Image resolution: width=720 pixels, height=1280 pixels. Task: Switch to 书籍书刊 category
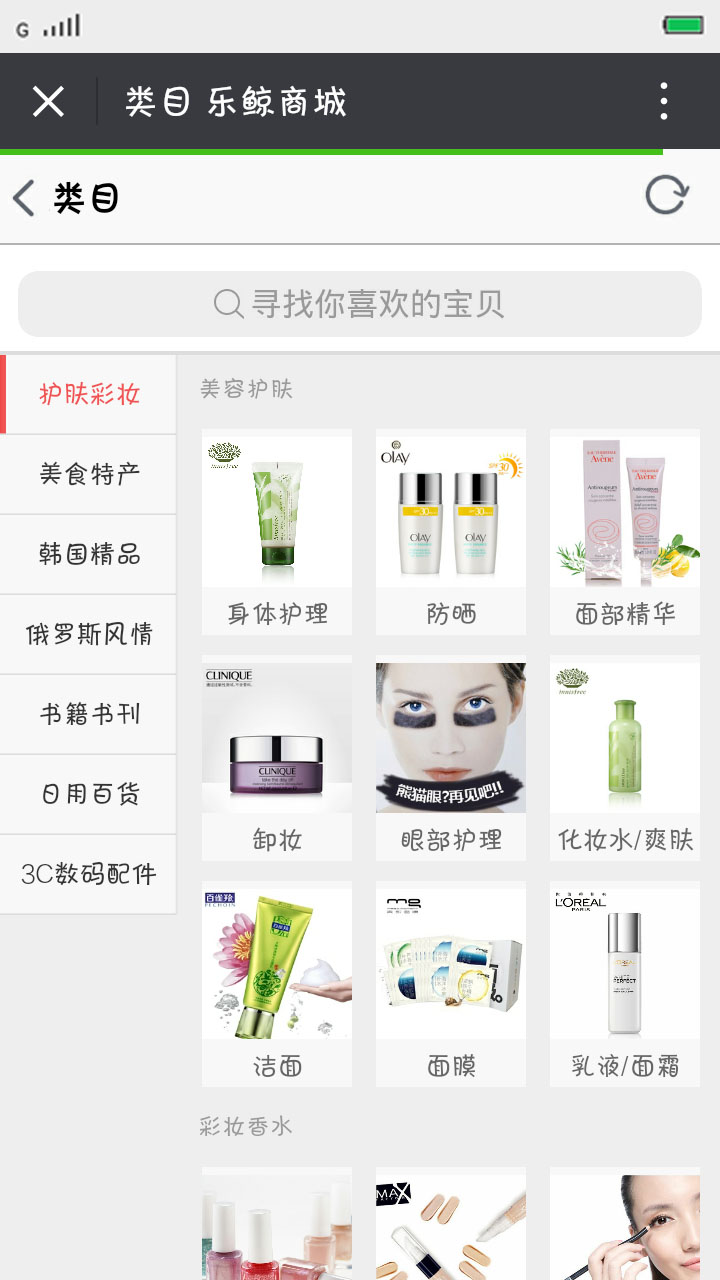pyautogui.click(x=89, y=714)
